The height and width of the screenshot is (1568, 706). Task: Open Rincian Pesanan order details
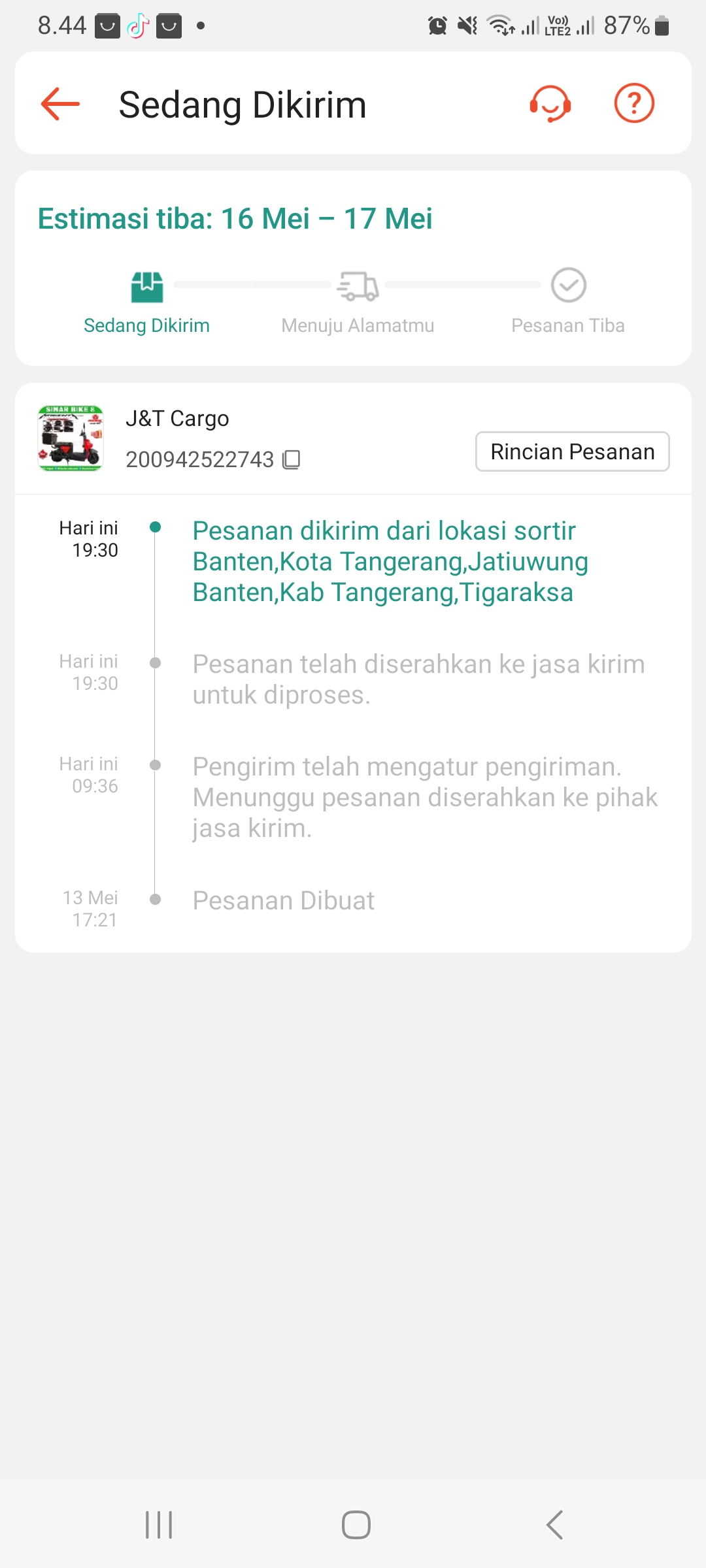573,451
